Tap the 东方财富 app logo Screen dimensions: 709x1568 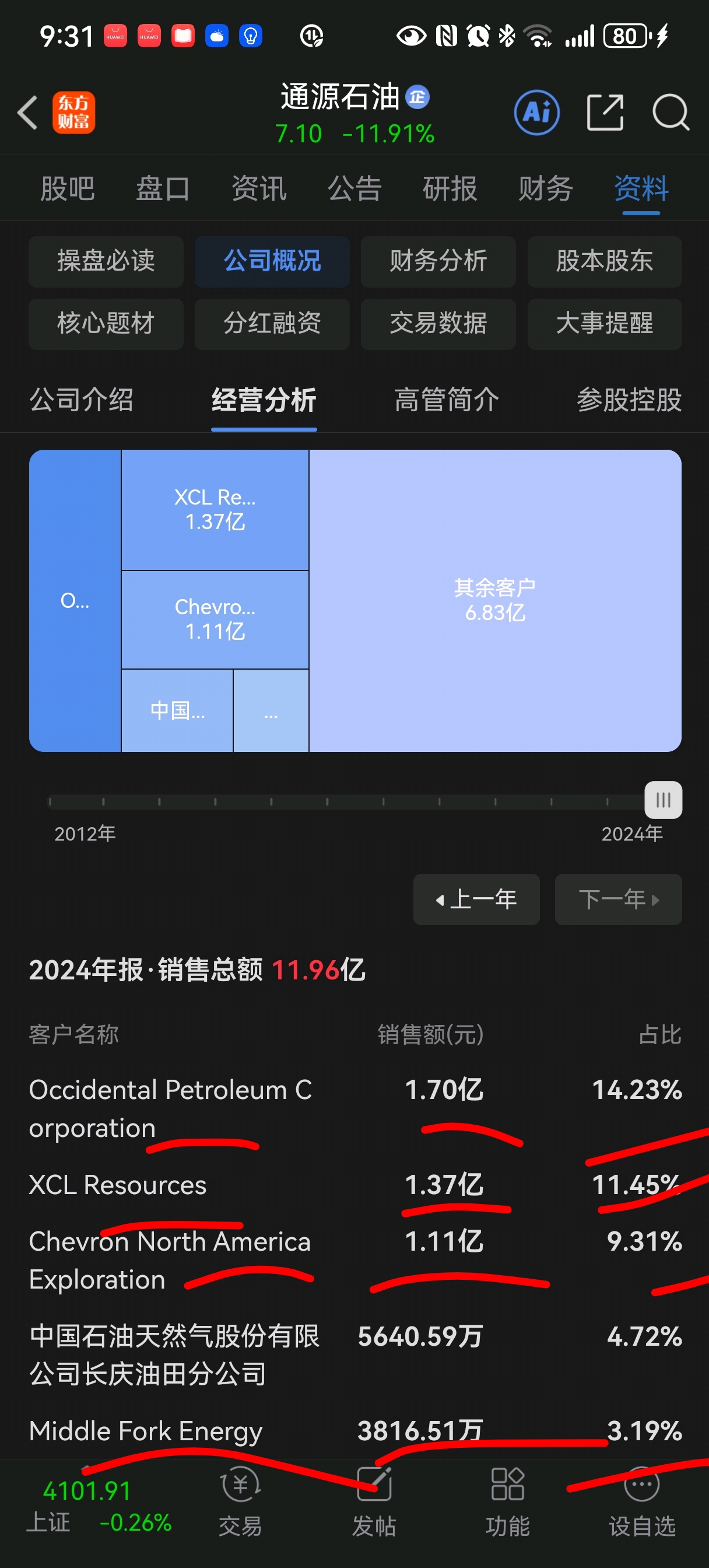click(x=73, y=113)
